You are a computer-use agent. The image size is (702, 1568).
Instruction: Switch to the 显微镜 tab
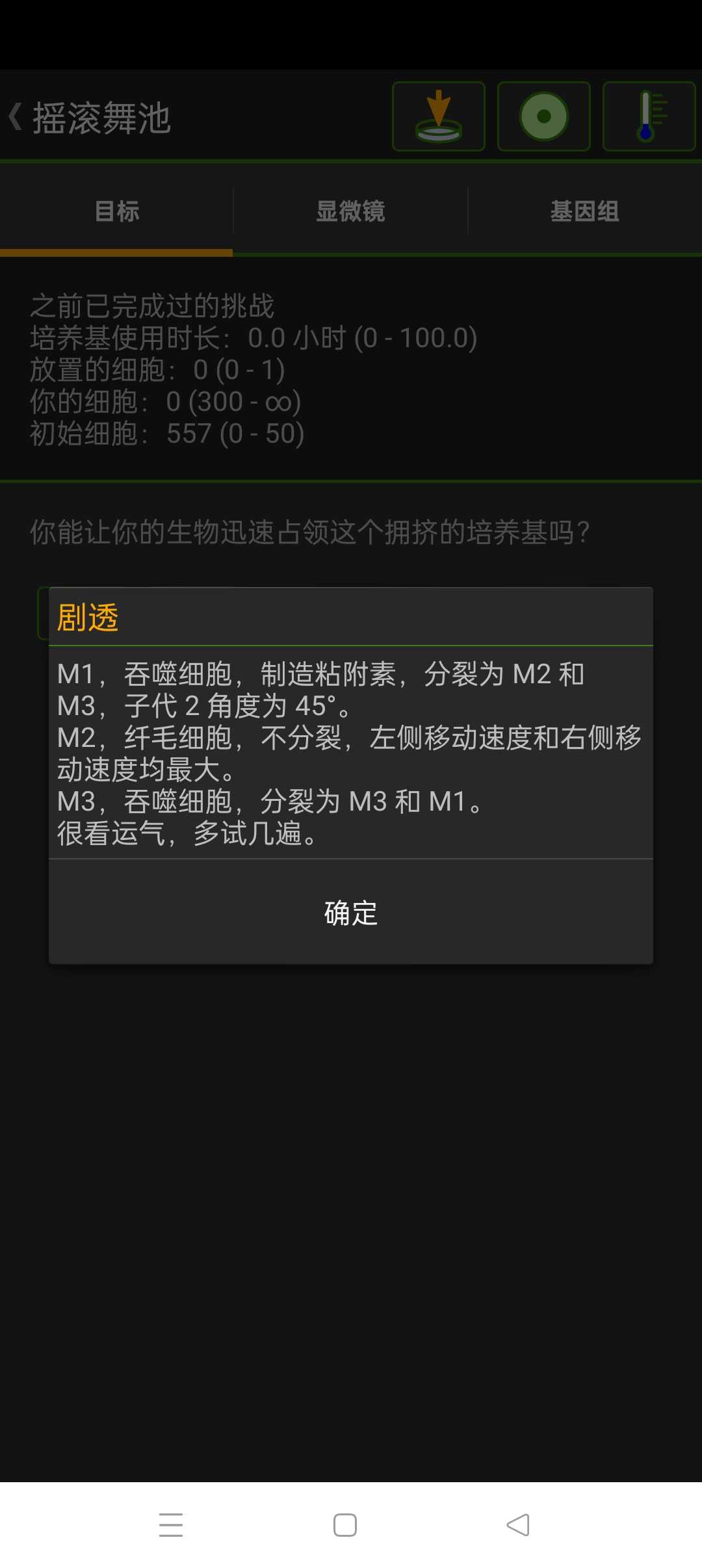click(351, 211)
